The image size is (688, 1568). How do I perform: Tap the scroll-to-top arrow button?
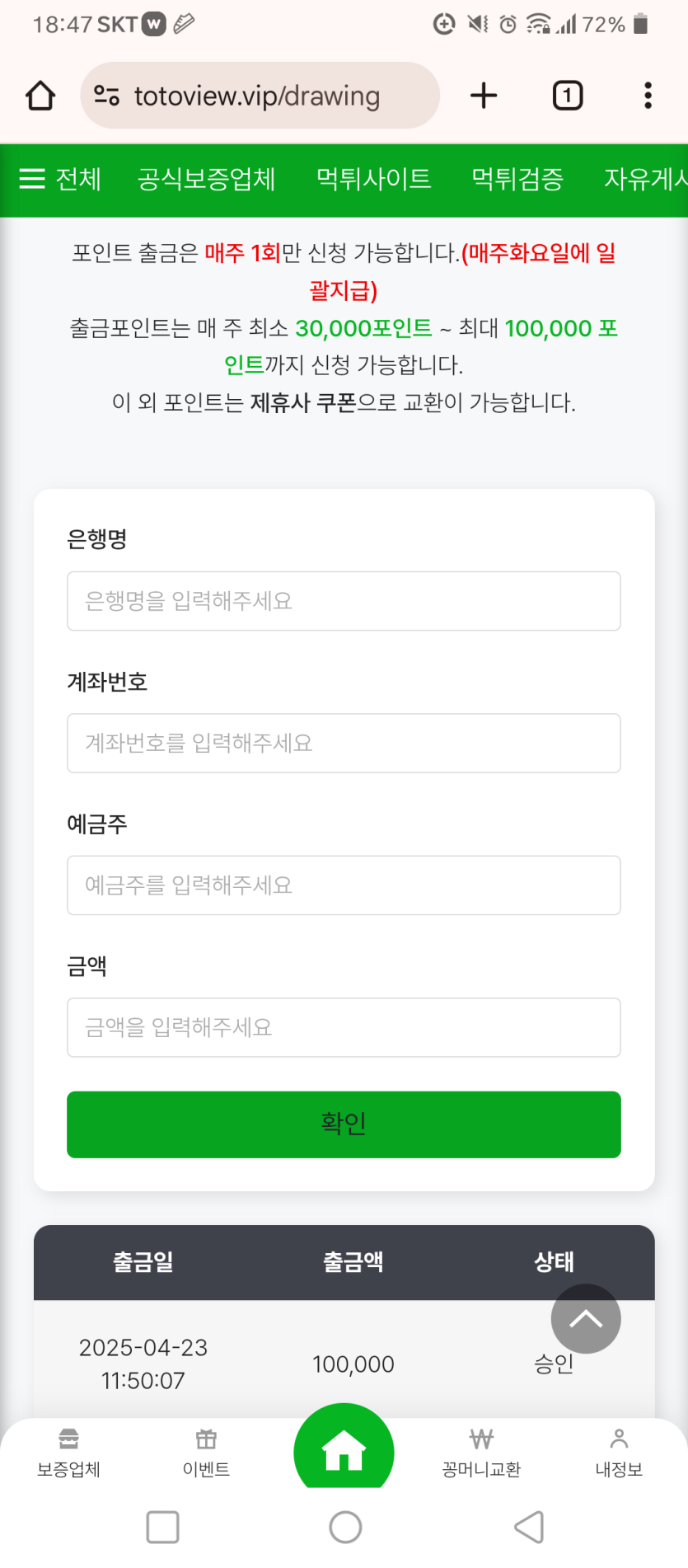pos(586,1318)
